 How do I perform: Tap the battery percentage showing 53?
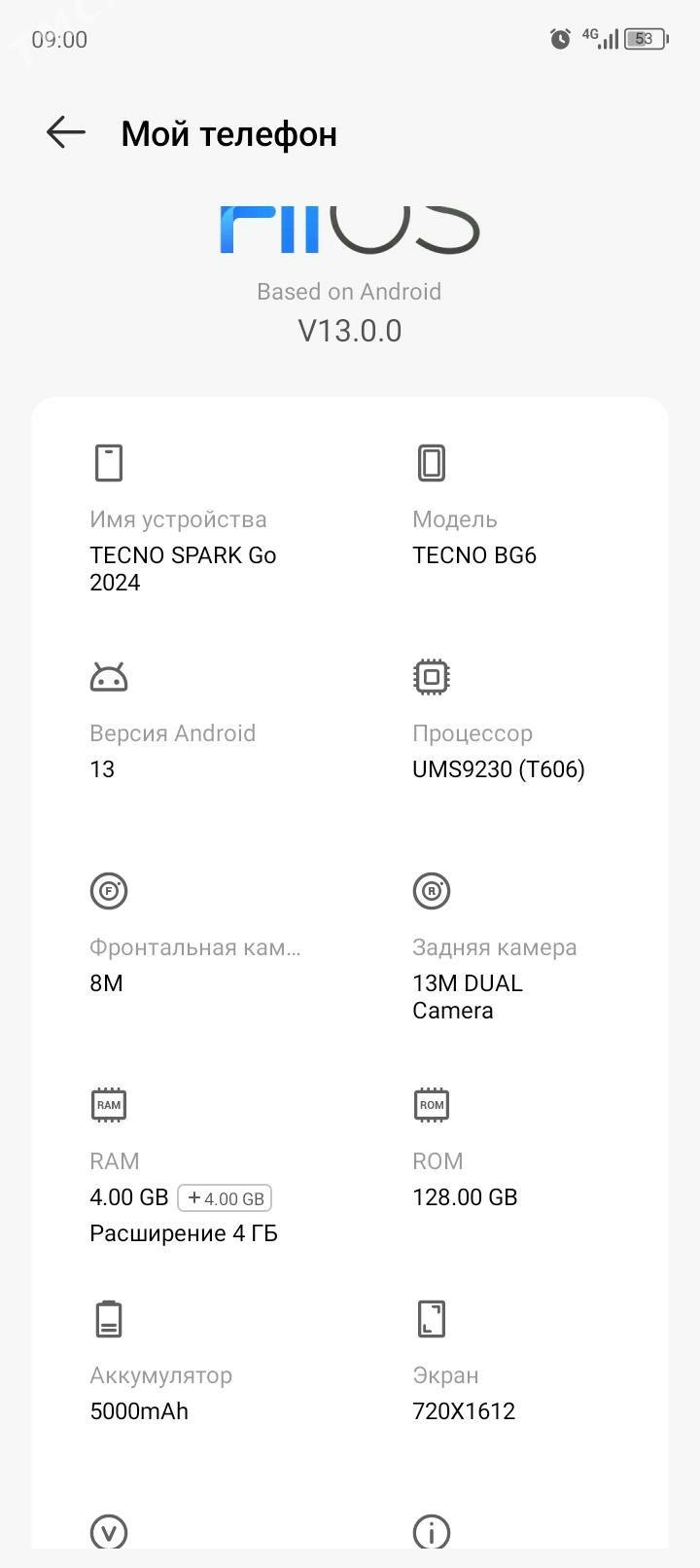(x=642, y=39)
